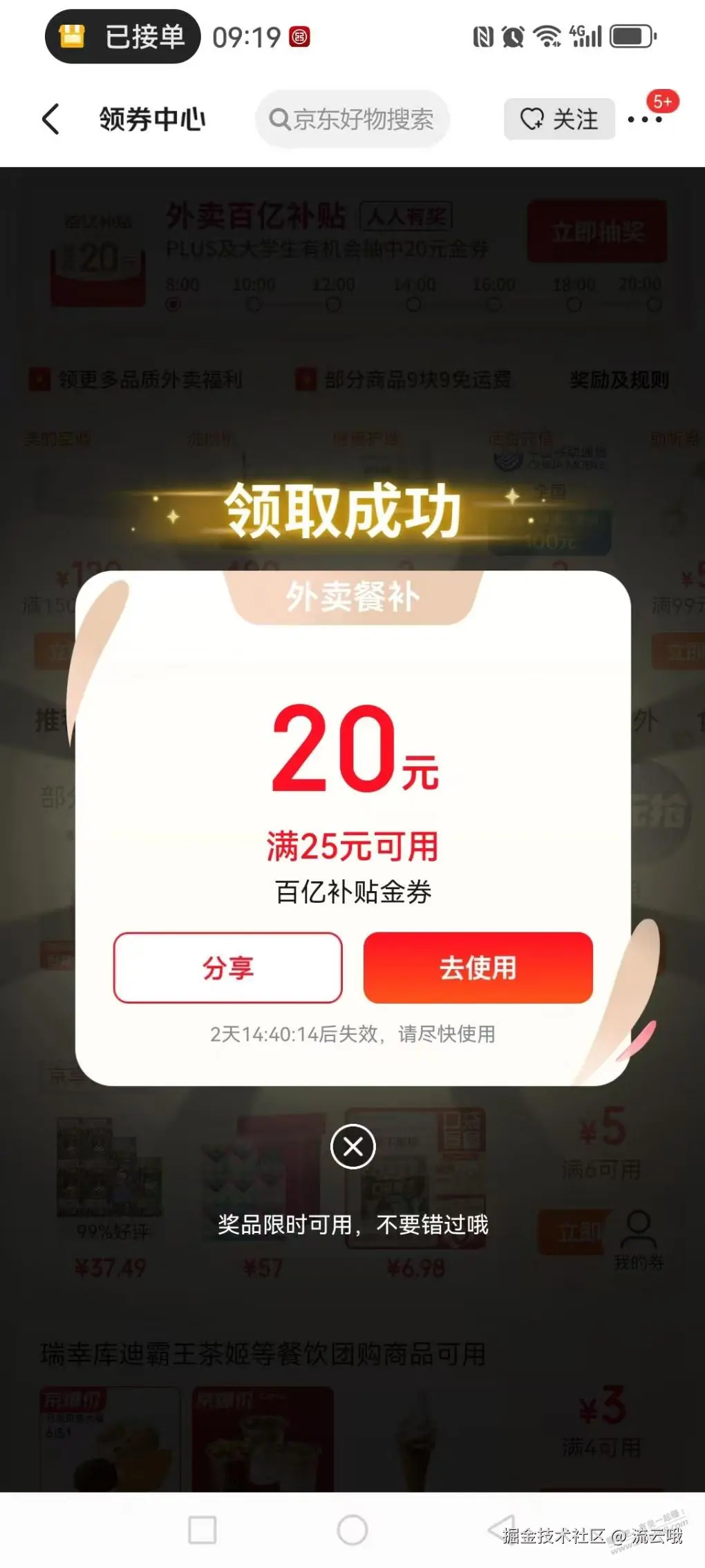
Task: Go back from 领券中心
Action: [51, 119]
